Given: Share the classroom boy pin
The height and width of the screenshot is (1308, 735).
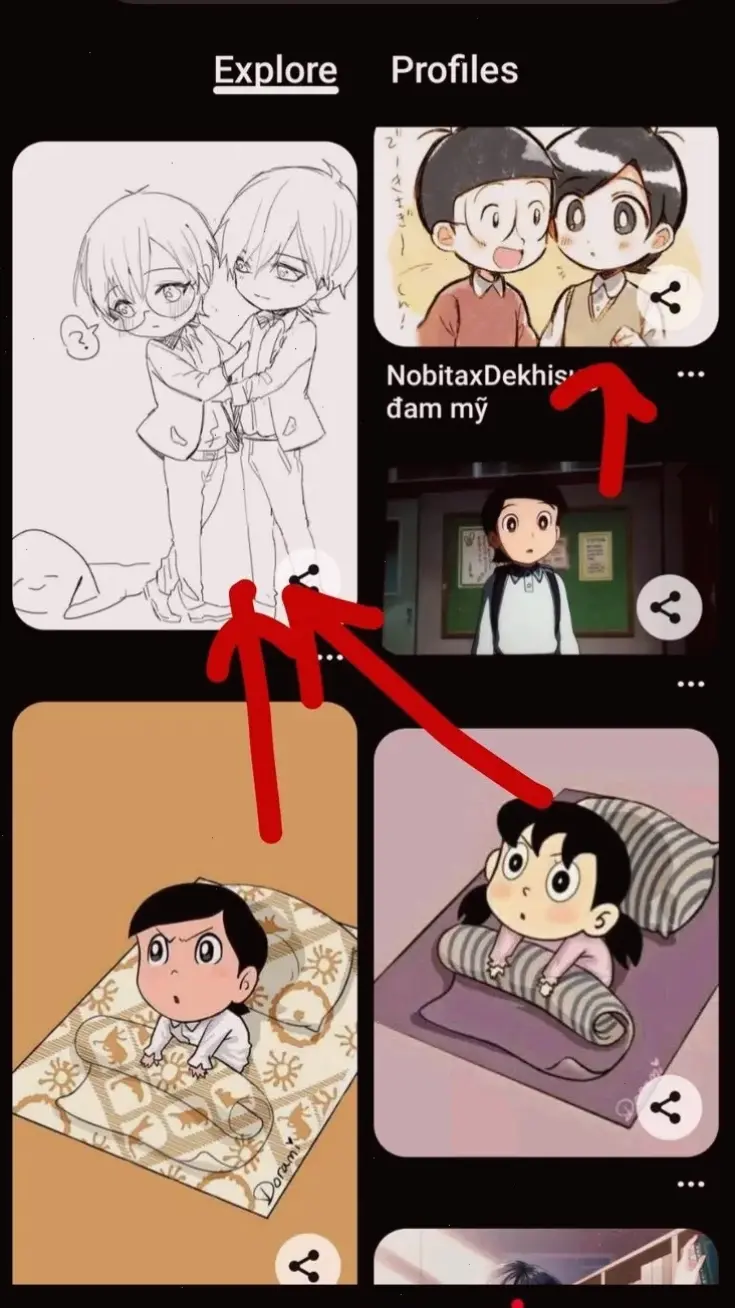Looking at the screenshot, I should point(669,606).
